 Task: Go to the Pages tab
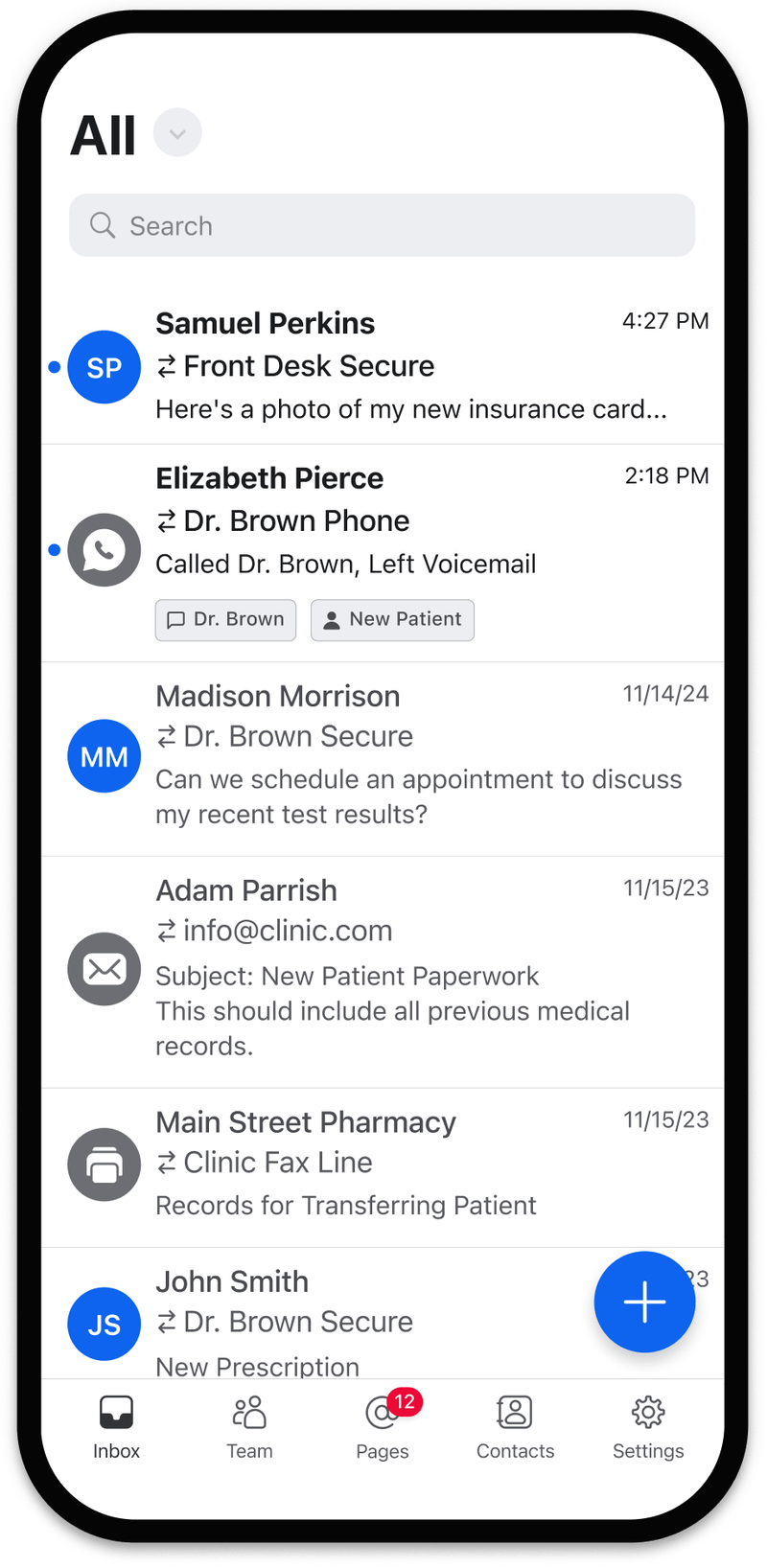pos(383,1425)
